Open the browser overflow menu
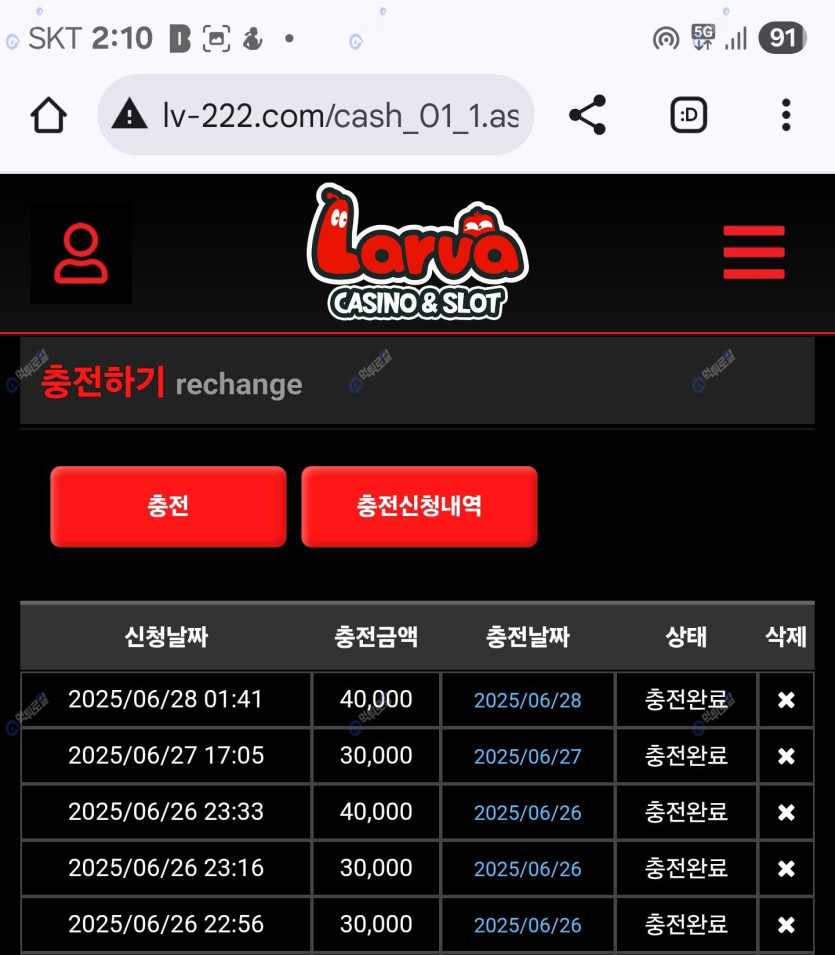This screenshot has width=835, height=955. [x=786, y=116]
